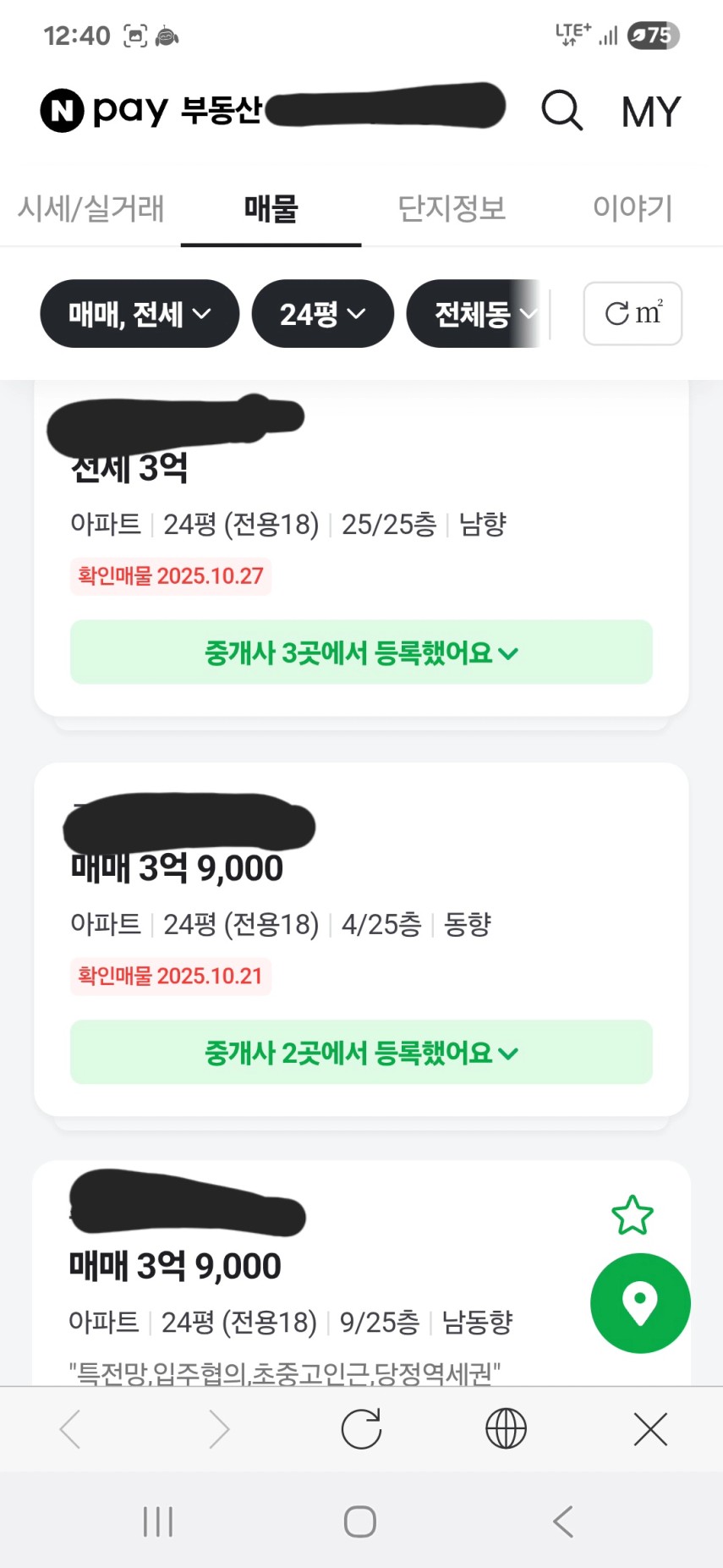
Task: Open the 매매, 전세 filter dropdown
Action: click(140, 314)
